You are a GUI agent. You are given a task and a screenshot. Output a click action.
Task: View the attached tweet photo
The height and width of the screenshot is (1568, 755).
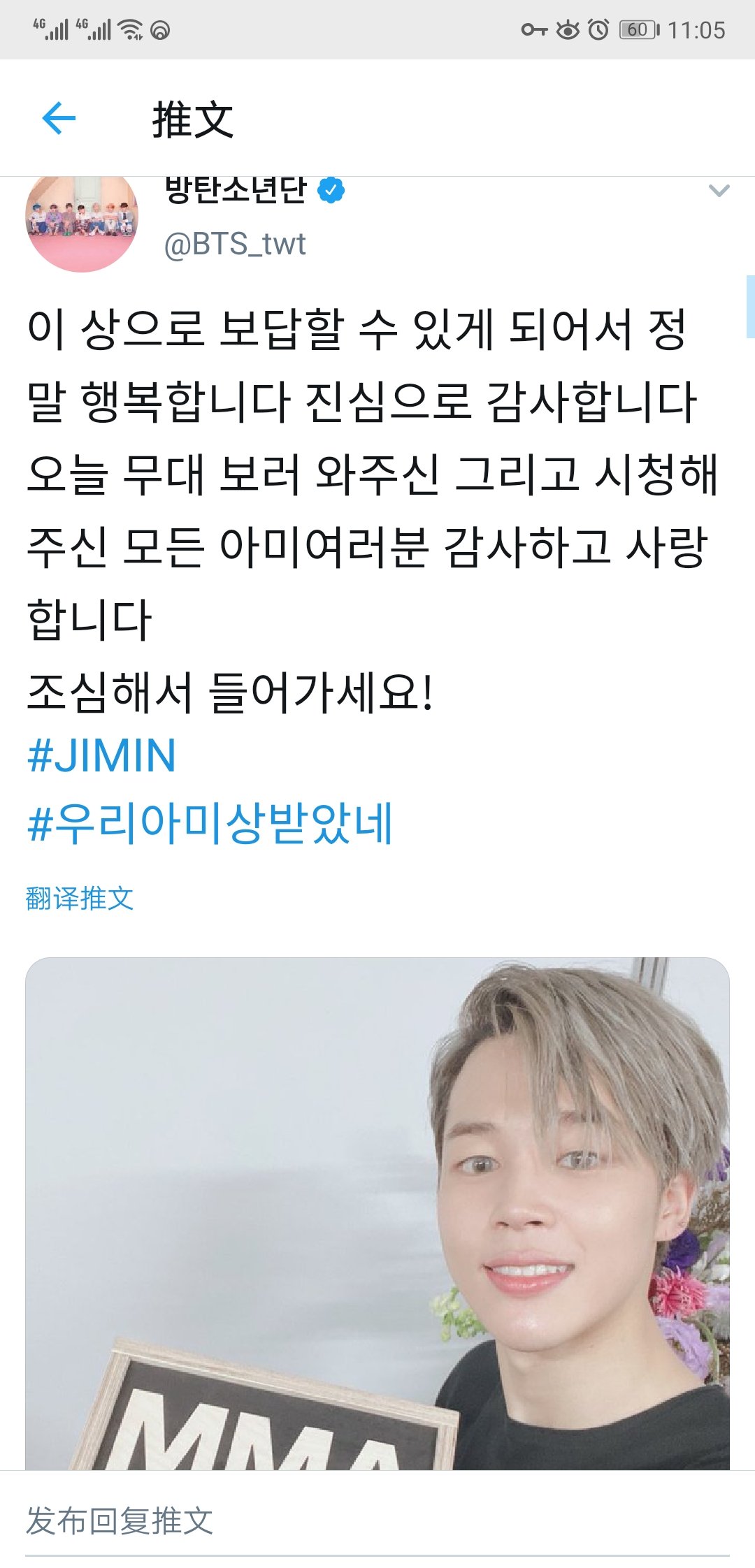377,1212
